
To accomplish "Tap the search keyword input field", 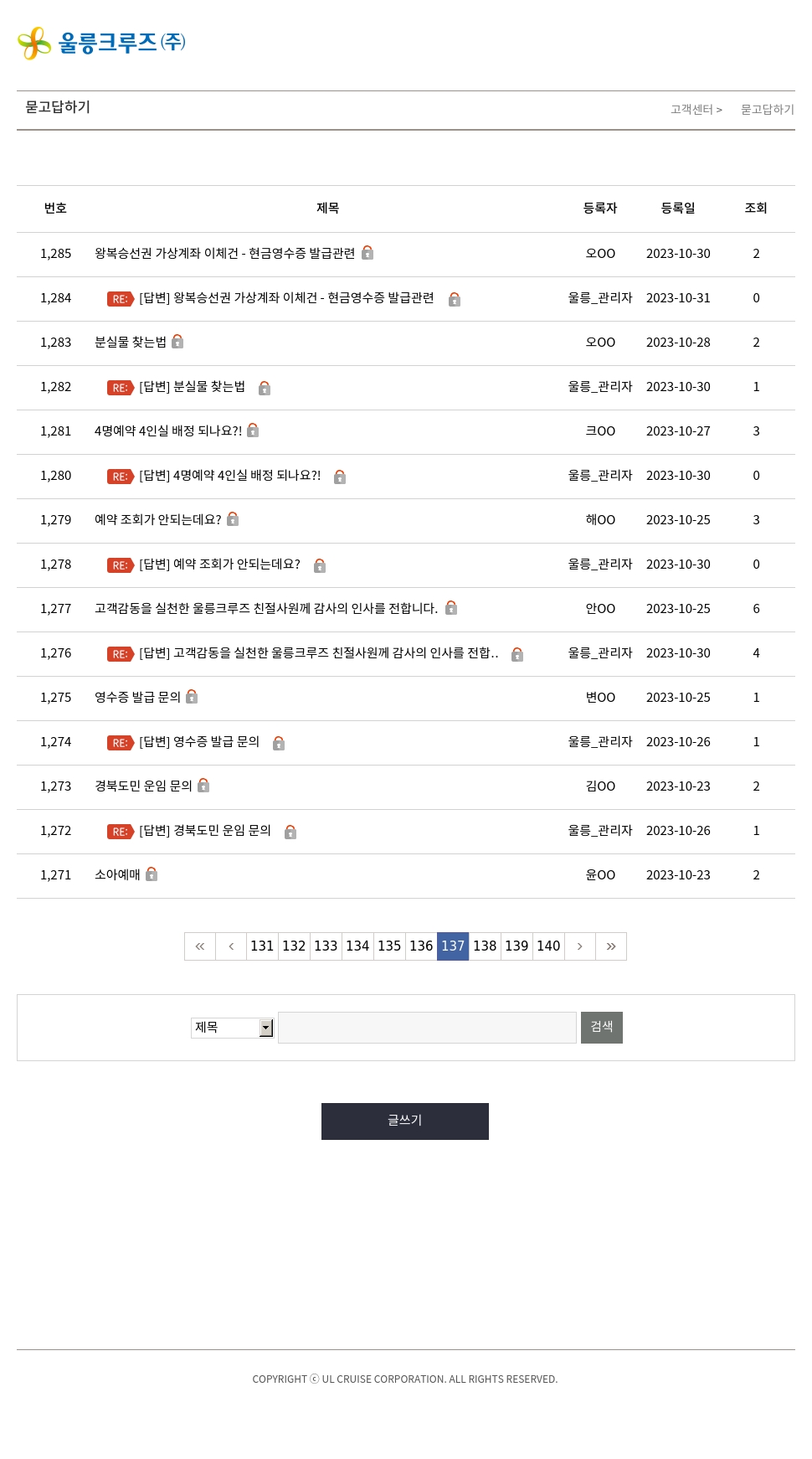I will click(427, 1028).
